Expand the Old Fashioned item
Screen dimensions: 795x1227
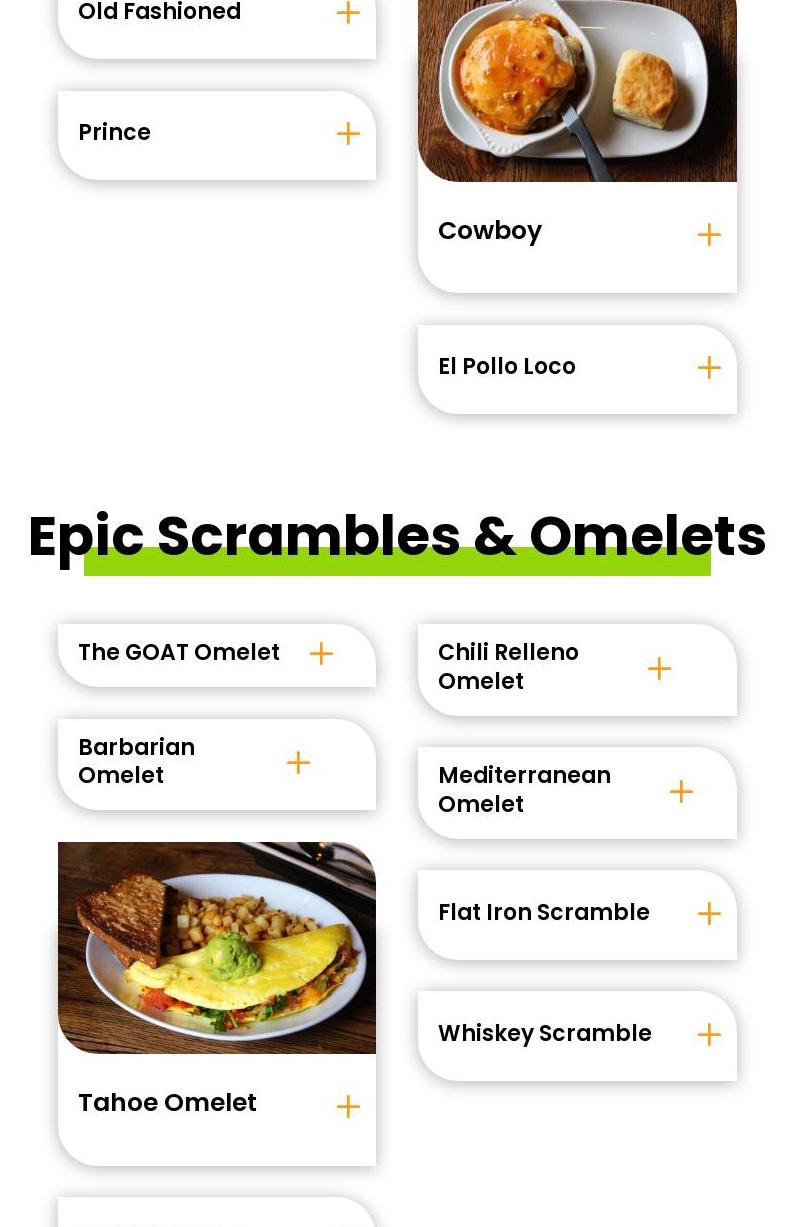click(348, 12)
